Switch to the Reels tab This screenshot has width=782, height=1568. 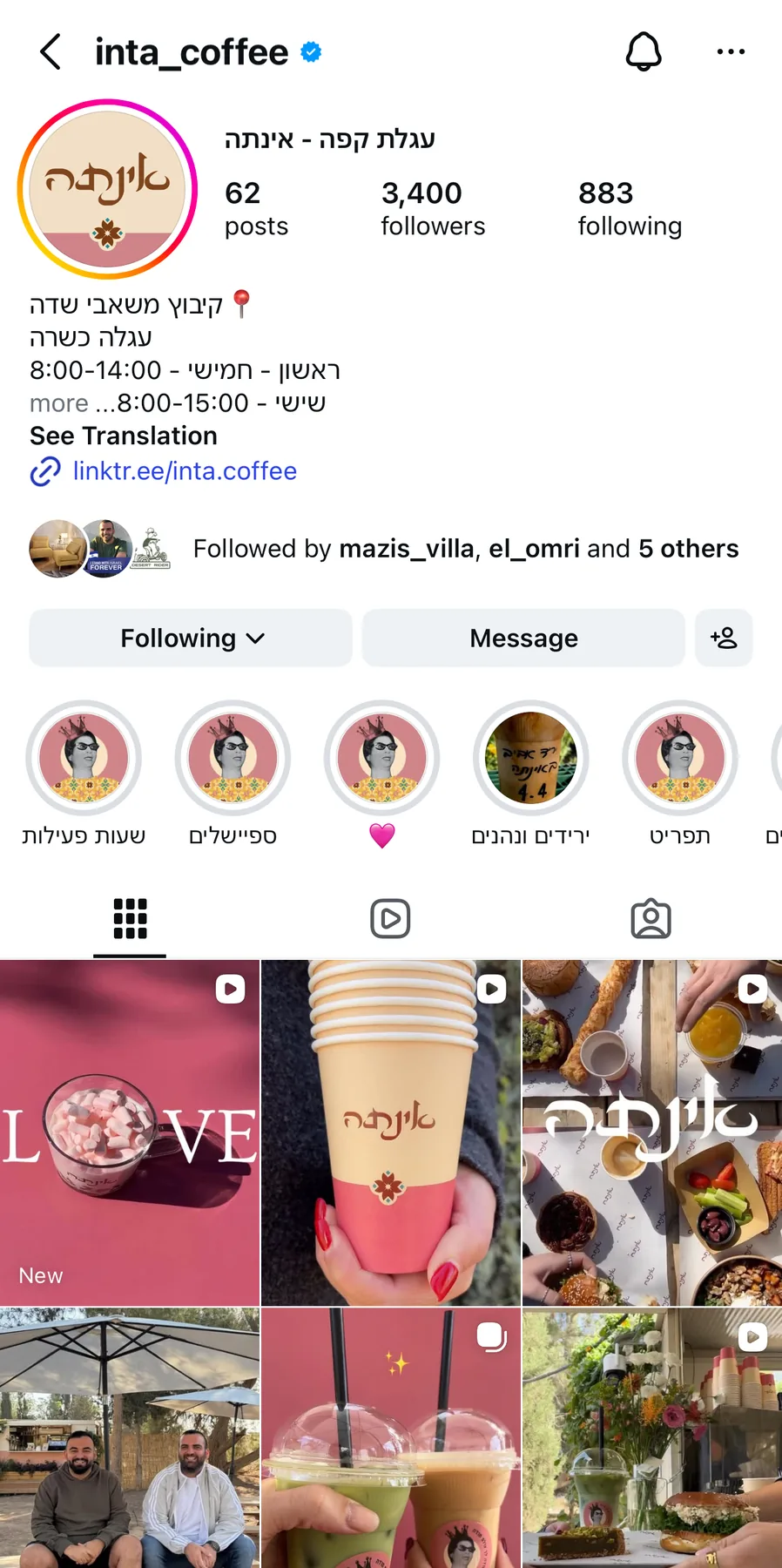(x=390, y=919)
